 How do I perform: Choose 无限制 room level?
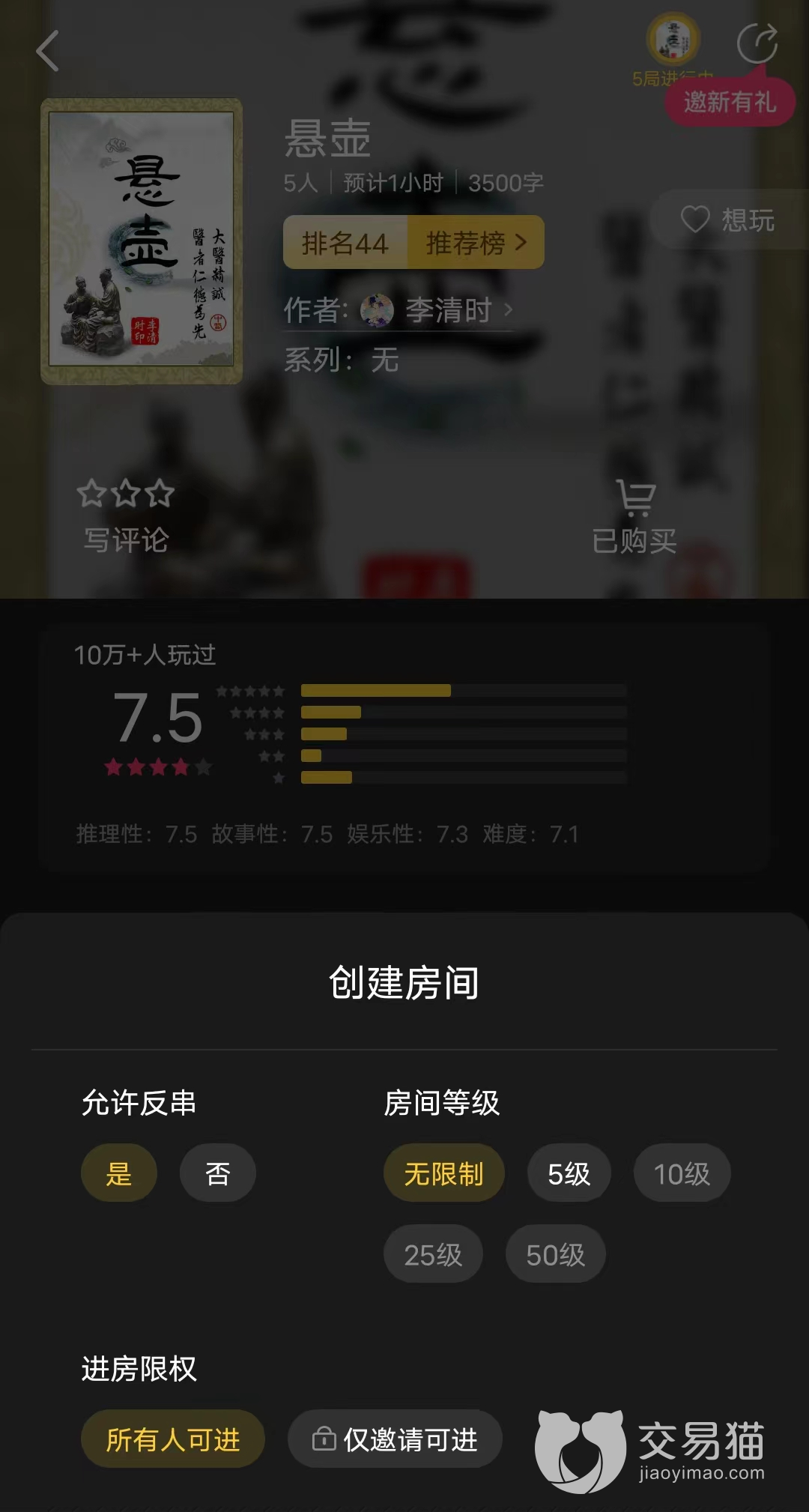tap(443, 1173)
